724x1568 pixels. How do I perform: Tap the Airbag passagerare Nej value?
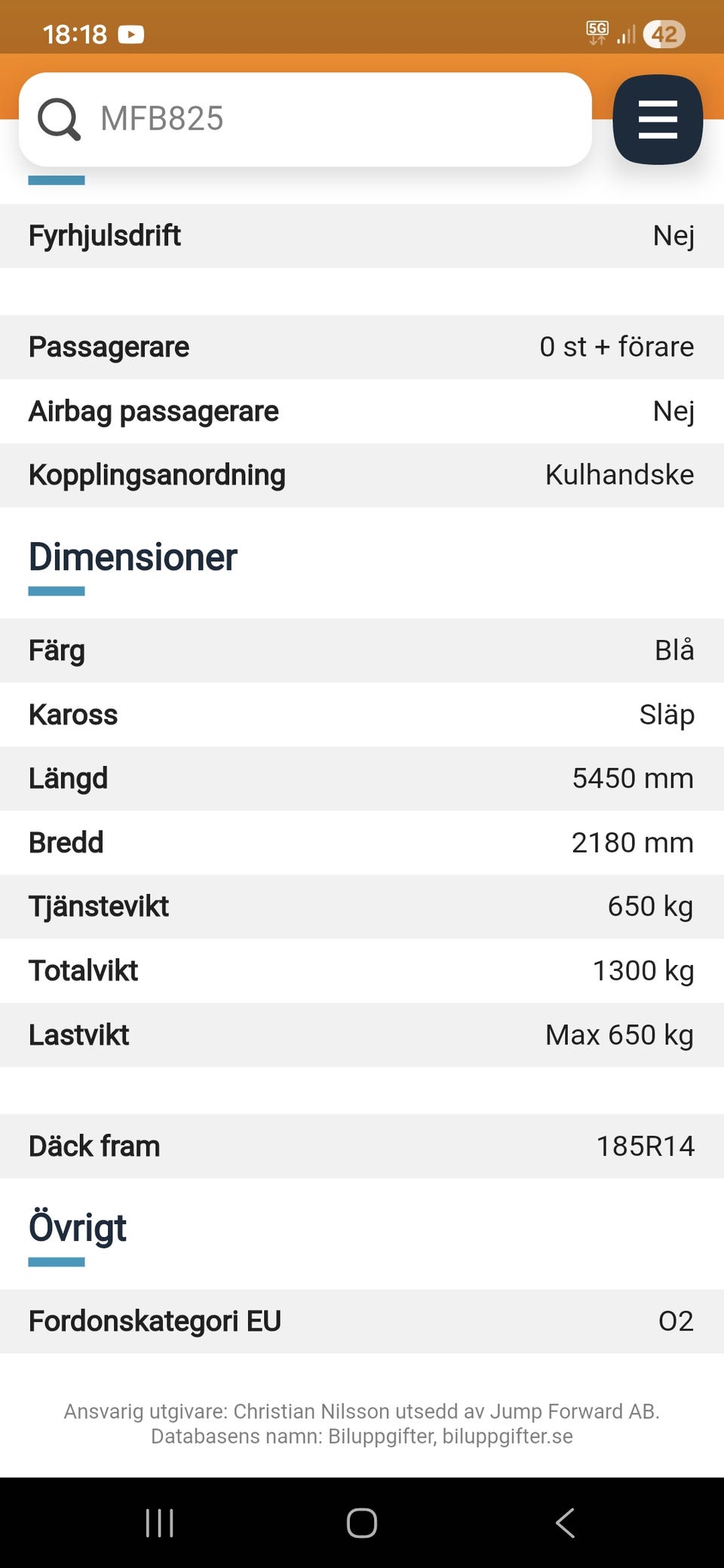point(674,412)
